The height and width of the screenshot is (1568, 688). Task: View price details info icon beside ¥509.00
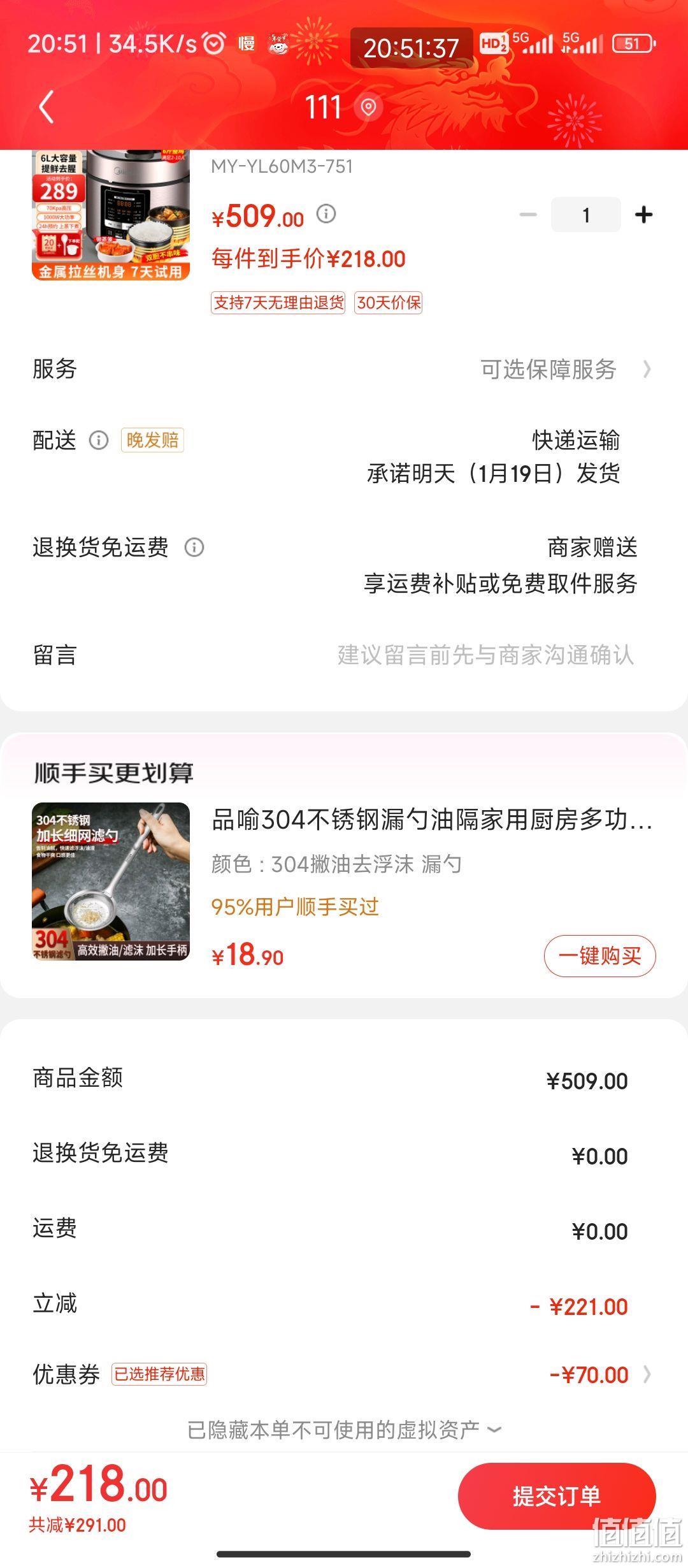(x=326, y=213)
